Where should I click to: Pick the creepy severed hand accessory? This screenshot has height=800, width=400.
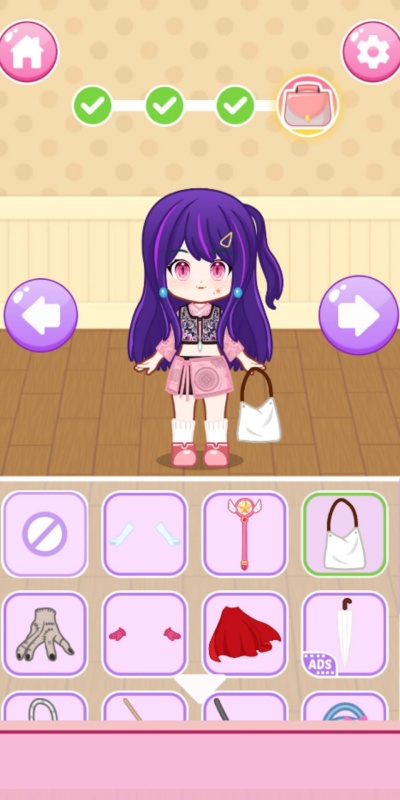(x=45, y=634)
